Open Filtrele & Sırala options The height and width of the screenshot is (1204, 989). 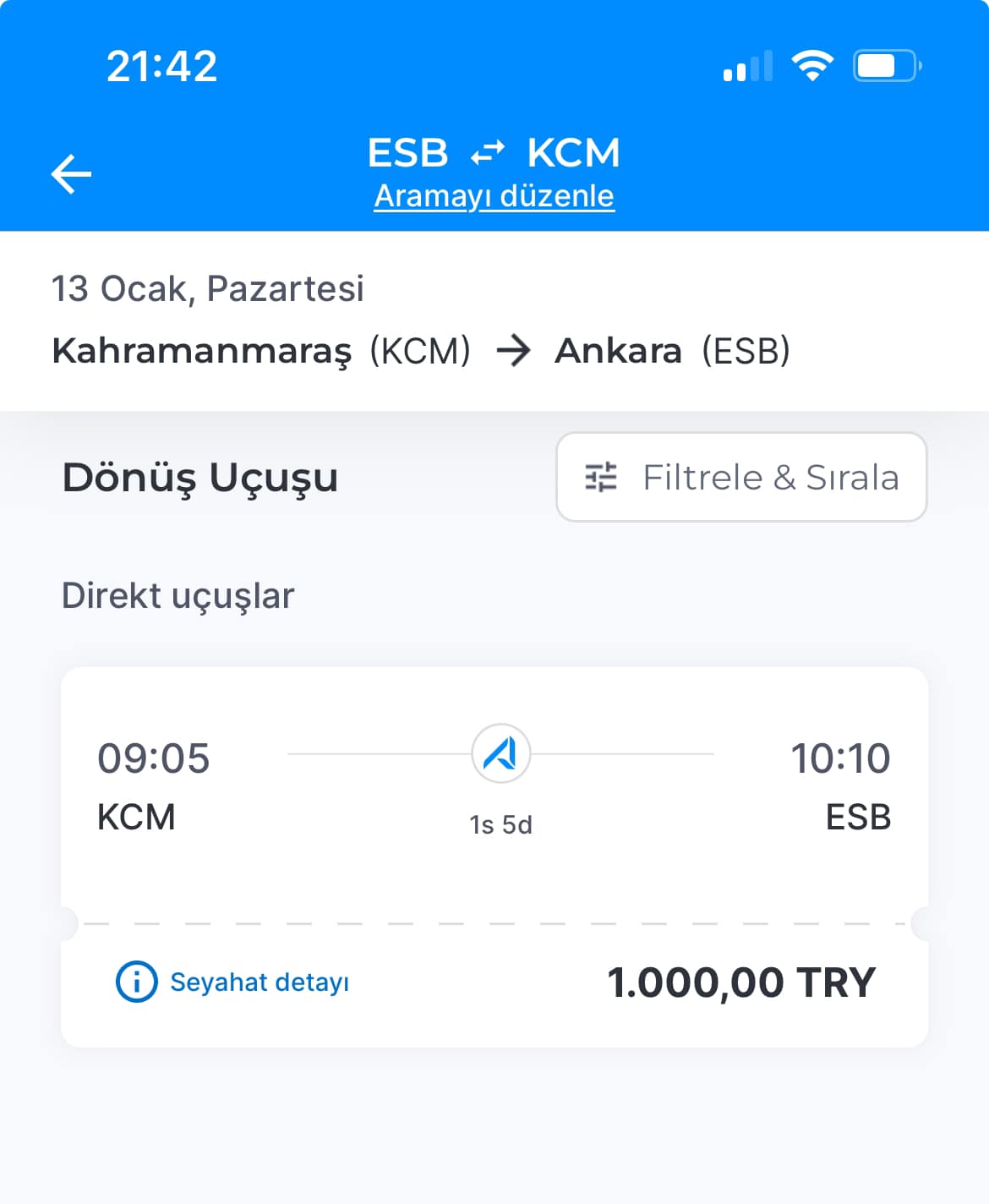[741, 478]
